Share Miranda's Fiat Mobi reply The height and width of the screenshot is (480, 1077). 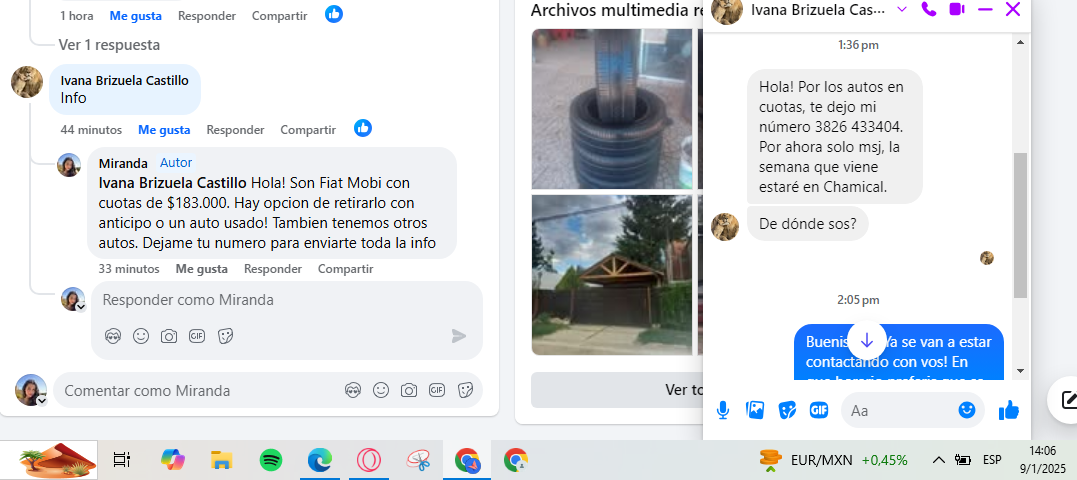click(x=345, y=269)
